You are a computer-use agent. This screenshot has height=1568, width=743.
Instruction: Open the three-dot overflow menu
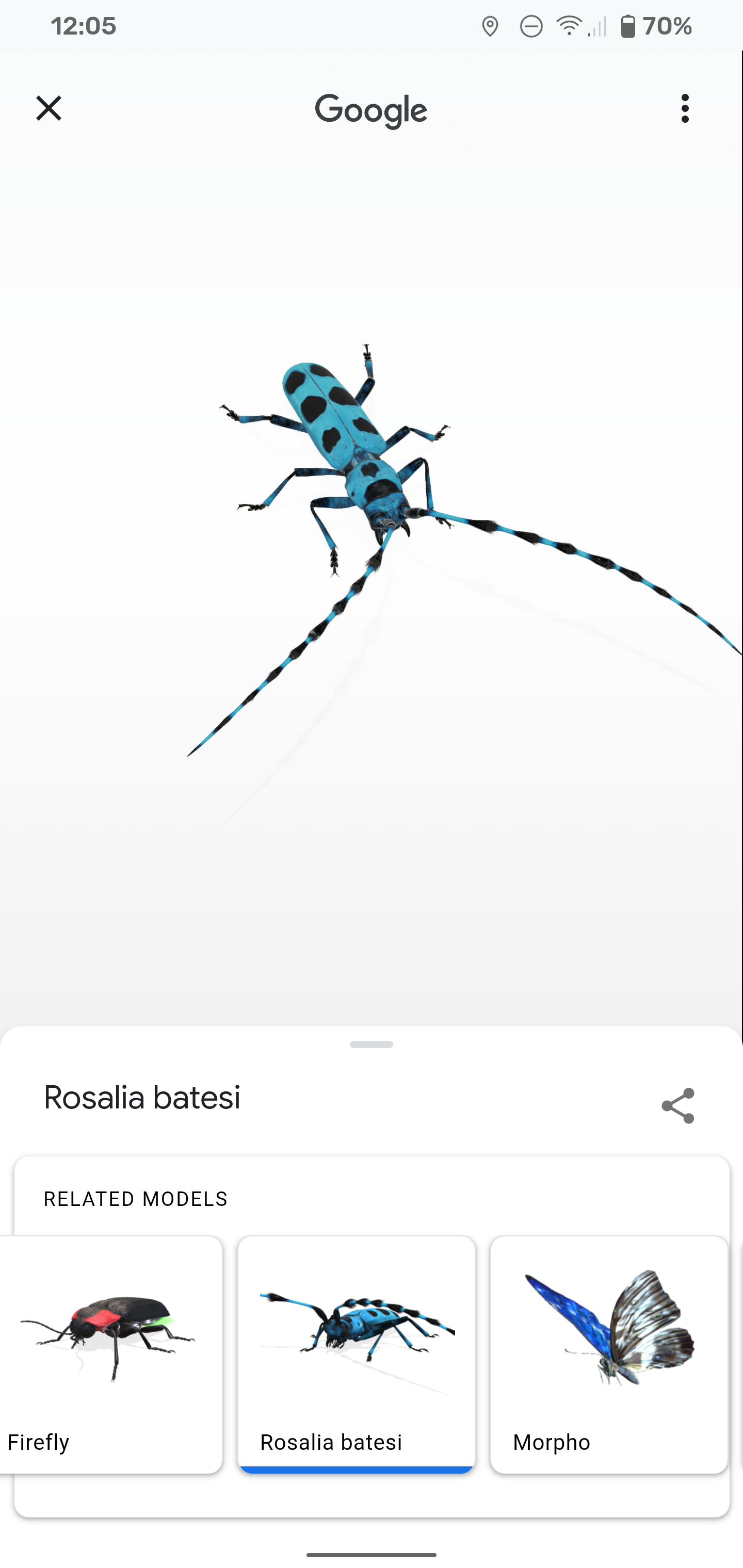pos(684,109)
